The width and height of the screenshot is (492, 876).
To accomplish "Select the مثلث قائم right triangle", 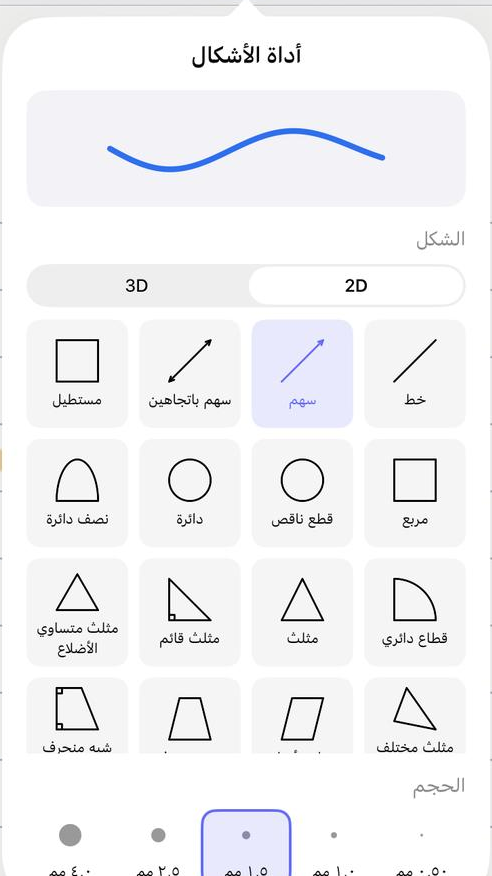I will (190, 612).
